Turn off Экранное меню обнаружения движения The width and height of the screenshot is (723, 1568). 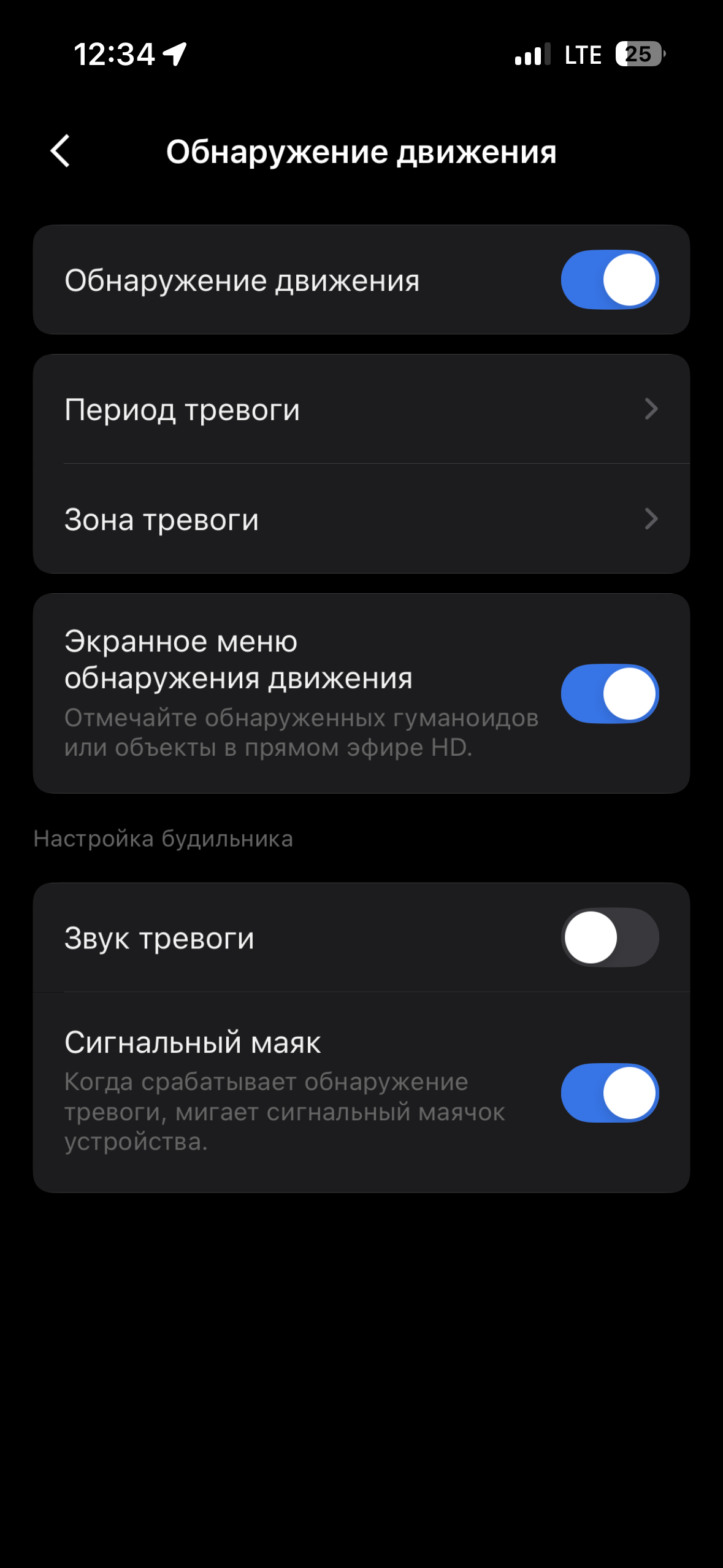point(609,694)
